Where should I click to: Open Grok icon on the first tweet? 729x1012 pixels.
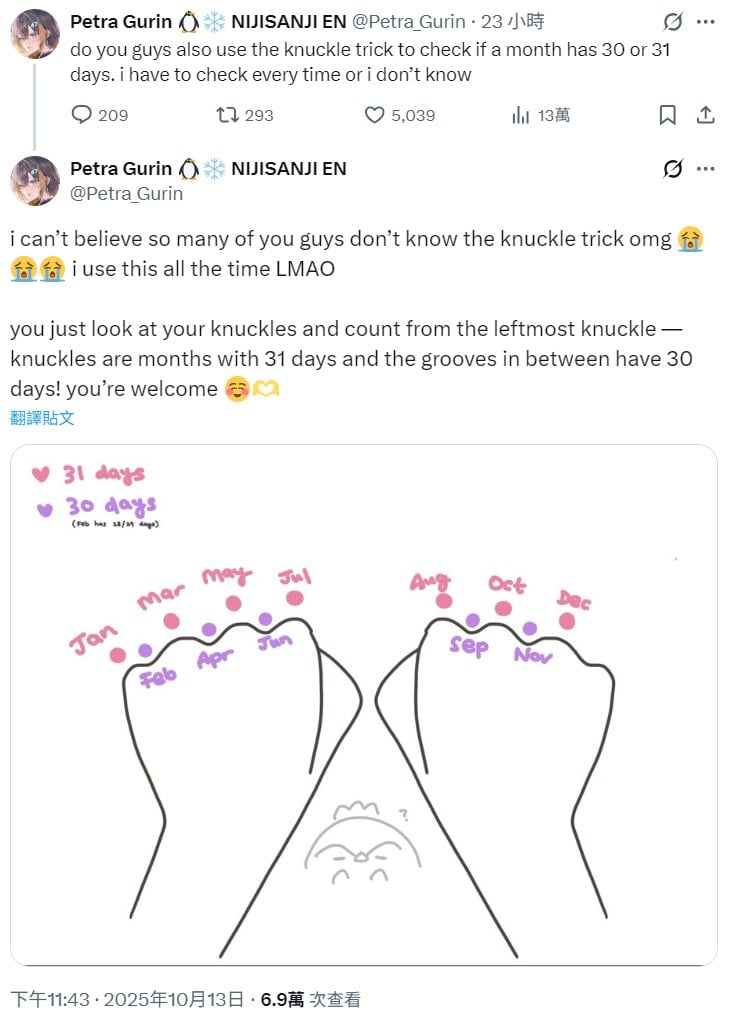(673, 22)
